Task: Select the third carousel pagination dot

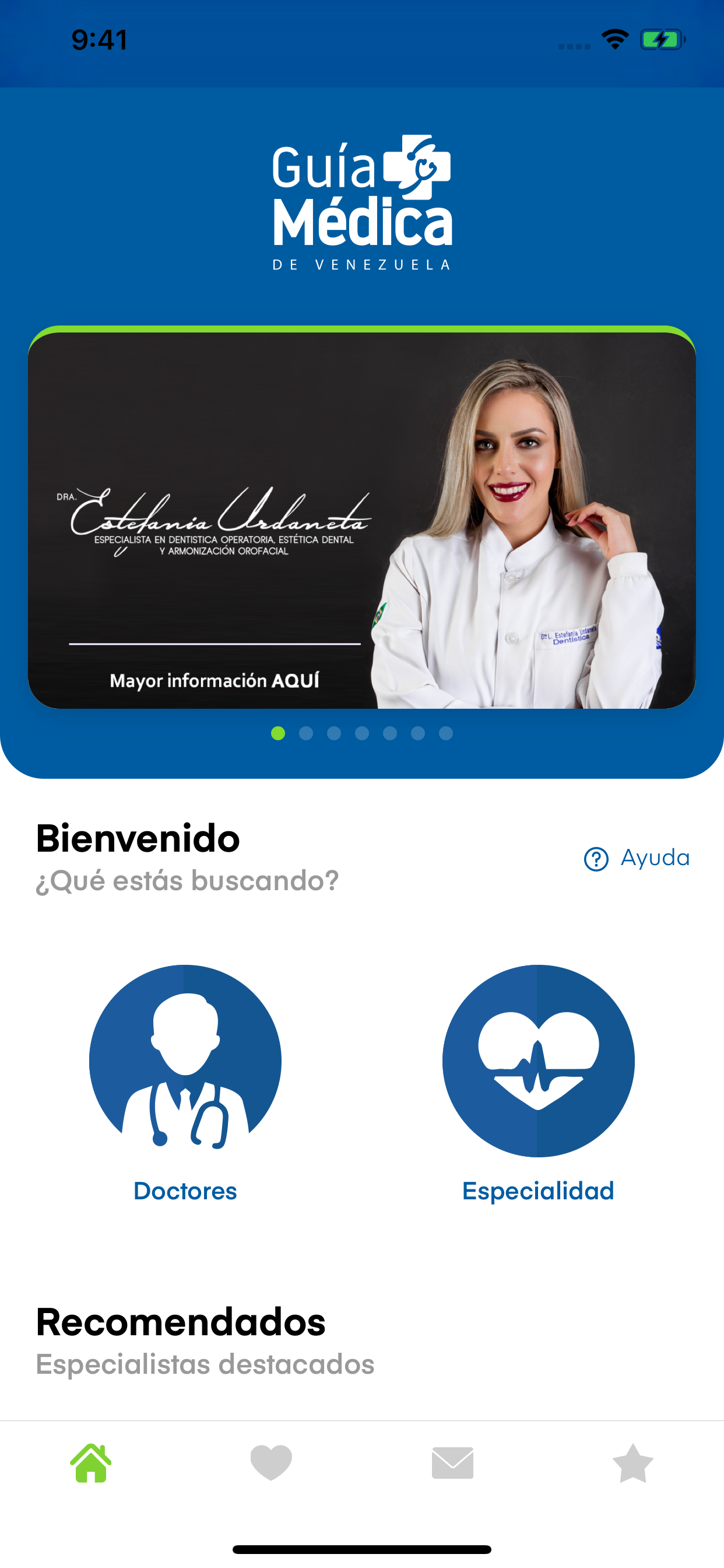Action: [333, 734]
